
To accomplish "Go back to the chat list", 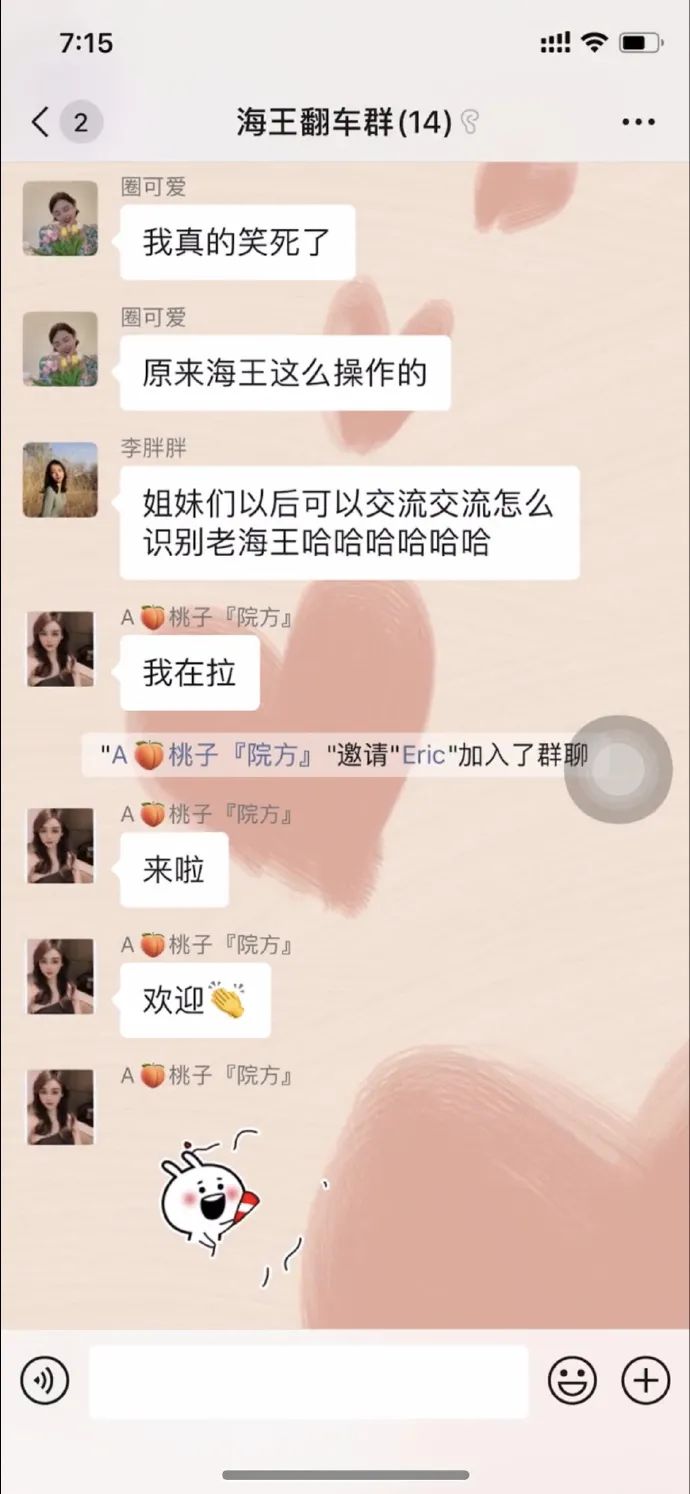I will tap(40, 123).
